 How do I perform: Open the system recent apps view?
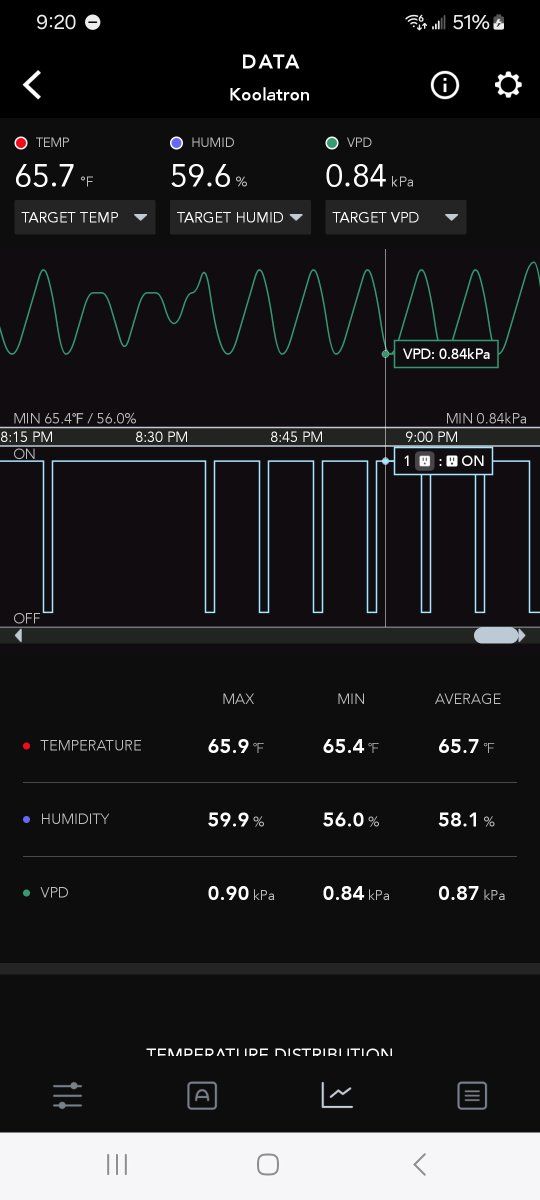click(x=117, y=1164)
